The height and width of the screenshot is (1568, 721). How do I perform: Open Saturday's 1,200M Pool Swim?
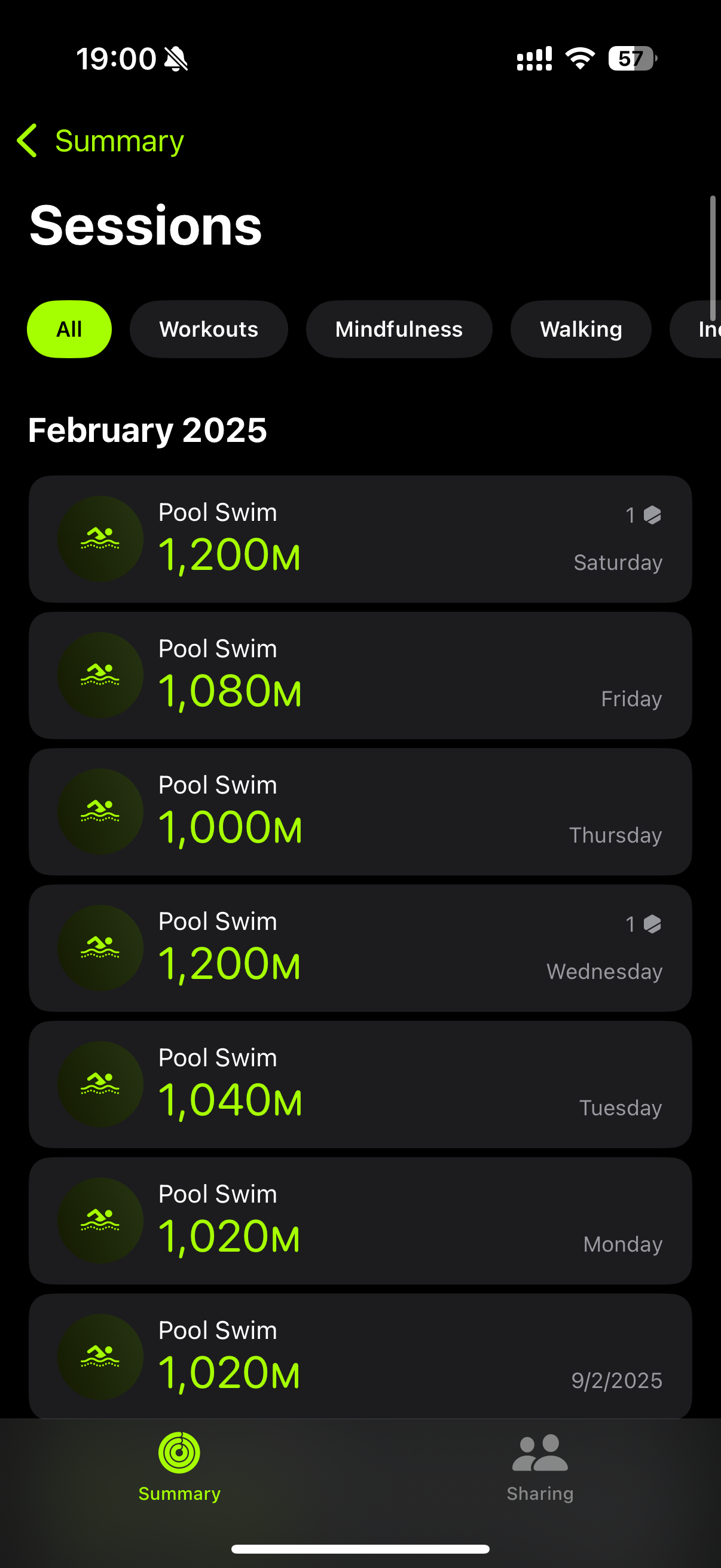tap(360, 539)
